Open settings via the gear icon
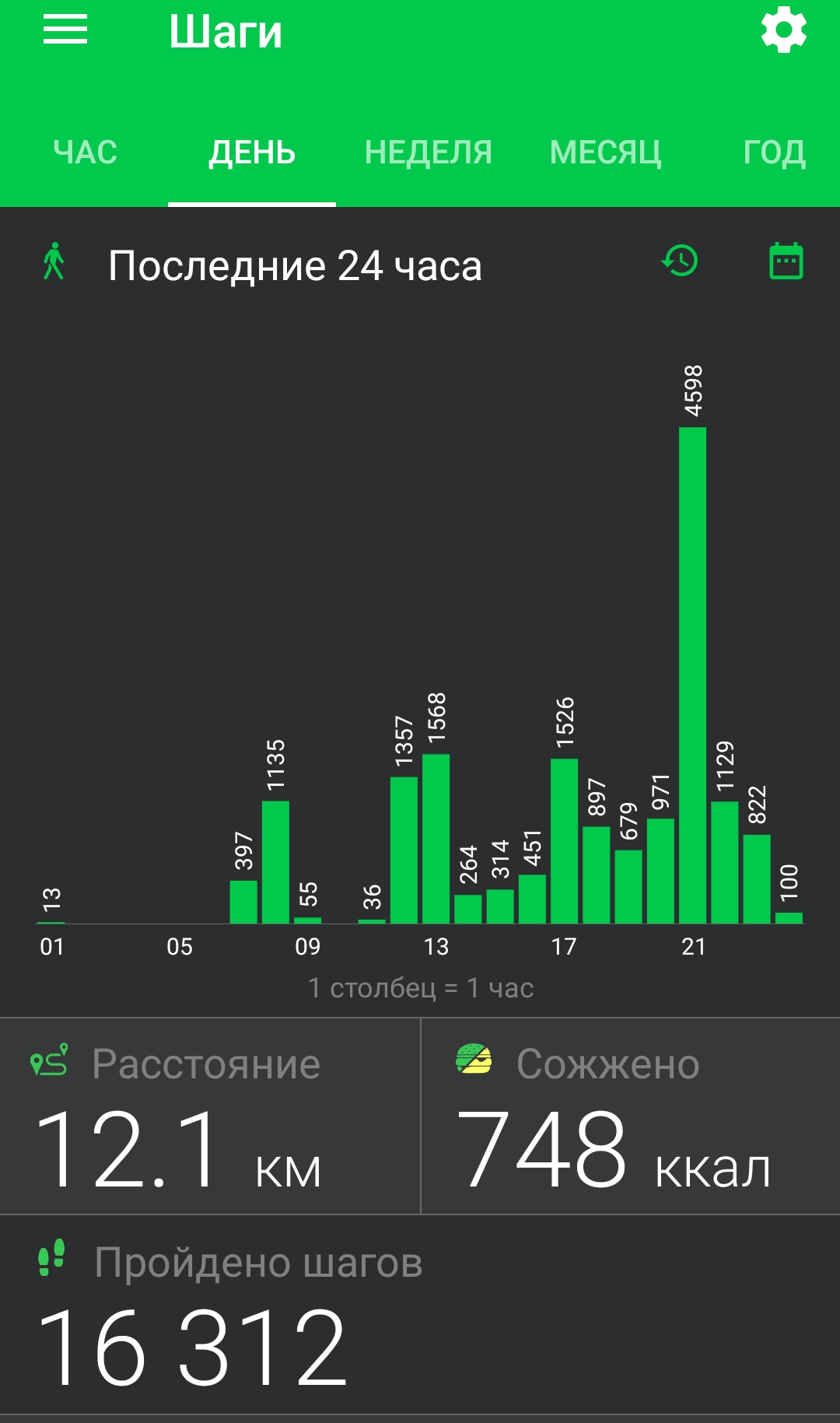The height and width of the screenshot is (1423, 840). (783, 30)
